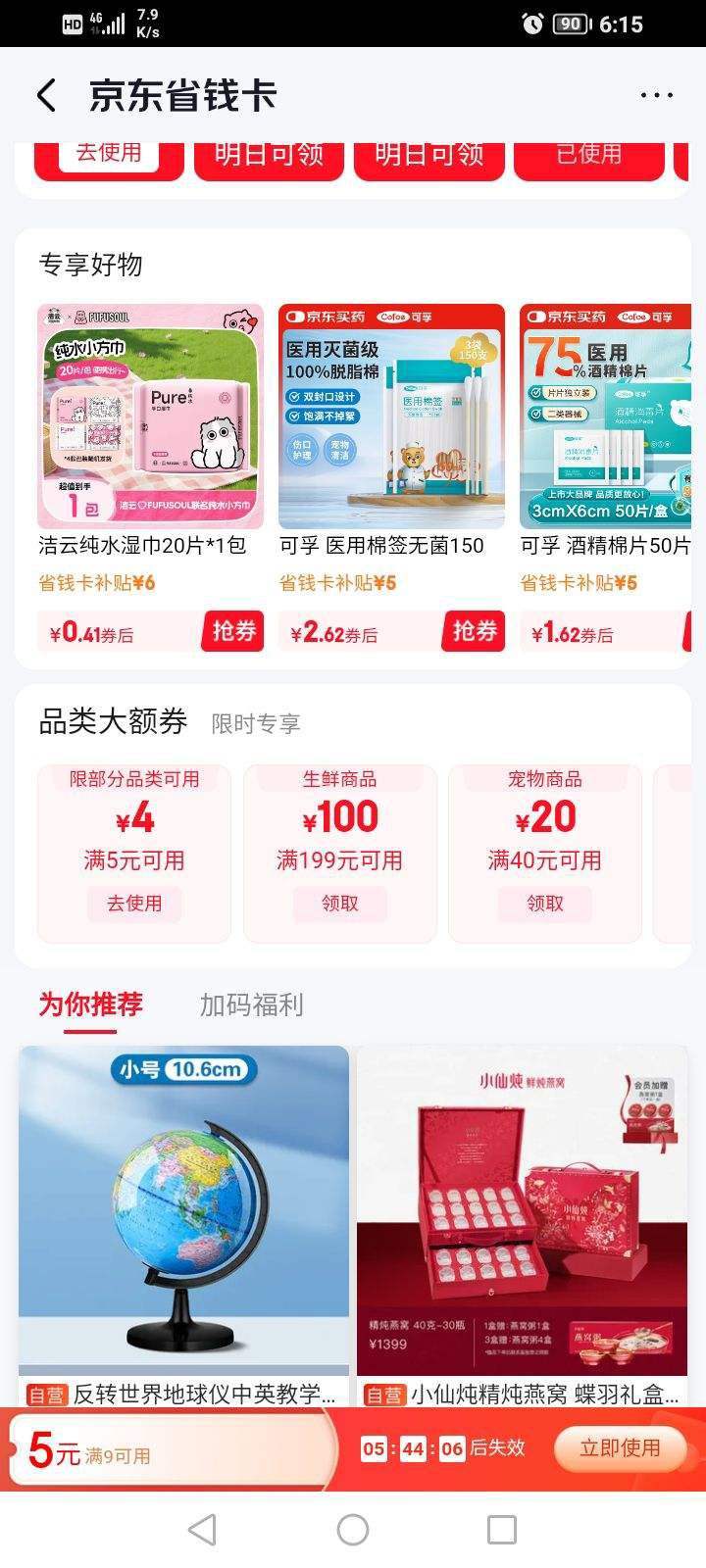Open the 洁云纯水湿巾 product card
The height and width of the screenshot is (1568, 706).
(149, 416)
